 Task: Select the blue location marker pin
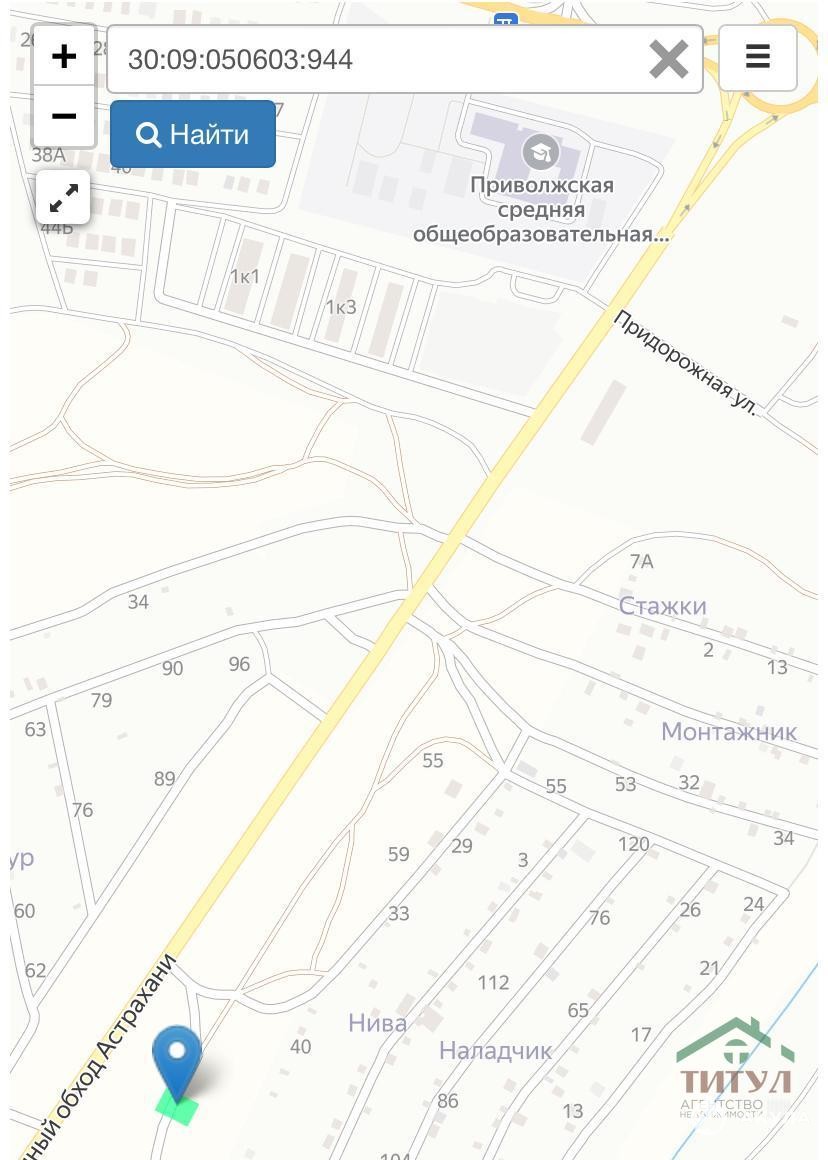177,1060
